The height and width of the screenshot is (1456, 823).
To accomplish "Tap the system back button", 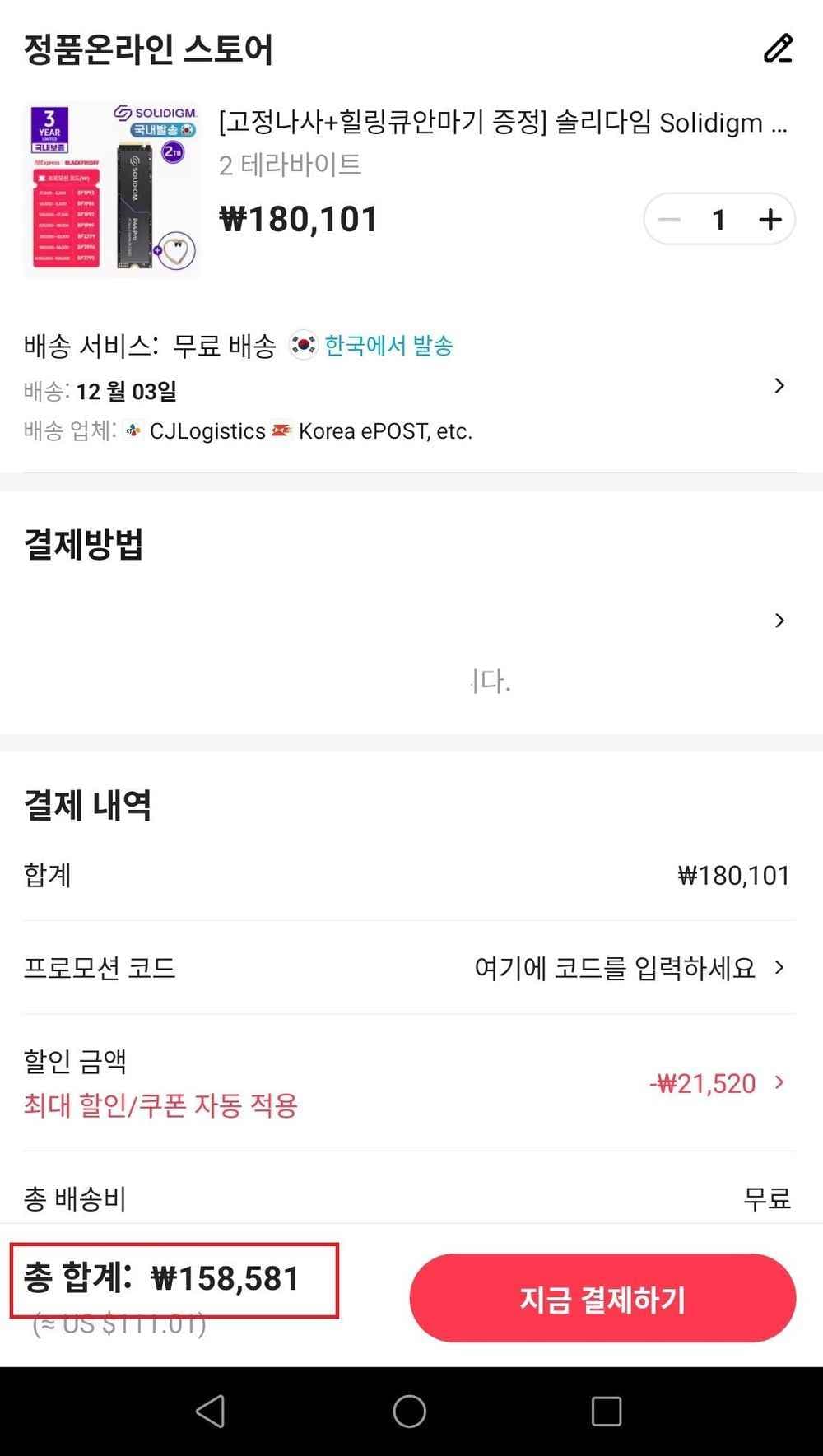I will coord(211,1411).
